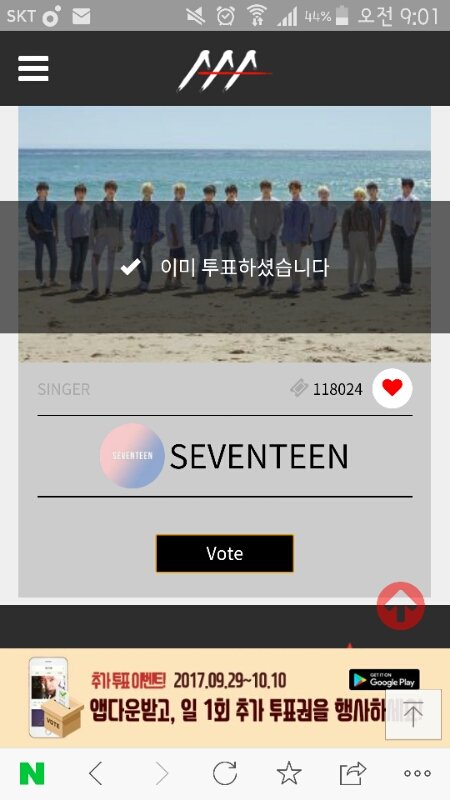Share this page

[x=353, y=773]
